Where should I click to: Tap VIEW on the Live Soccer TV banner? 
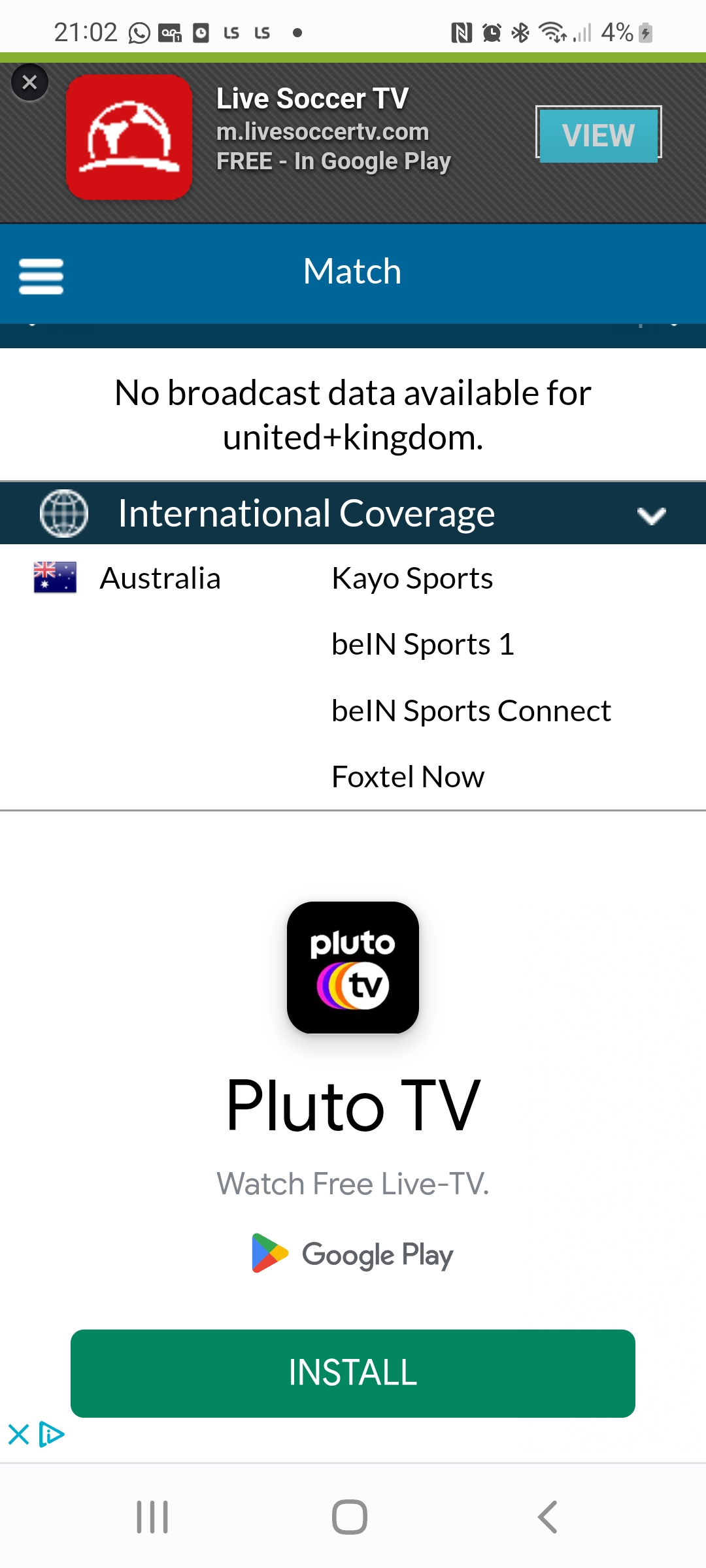pyautogui.click(x=598, y=134)
